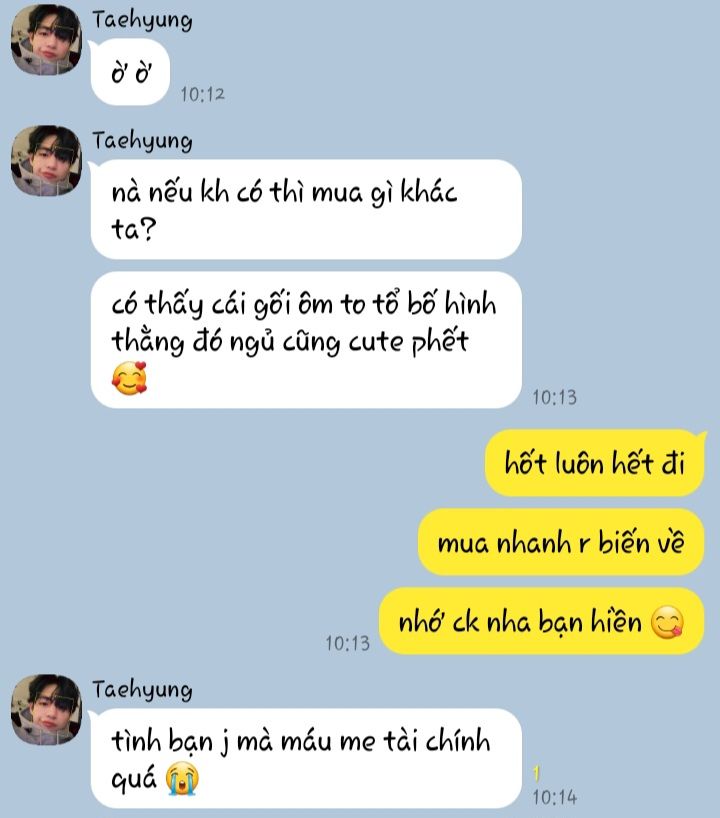720x818 pixels.
Task: Tap Taehyung's avatar by the "tình bạn j" message
Action: pos(45,709)
